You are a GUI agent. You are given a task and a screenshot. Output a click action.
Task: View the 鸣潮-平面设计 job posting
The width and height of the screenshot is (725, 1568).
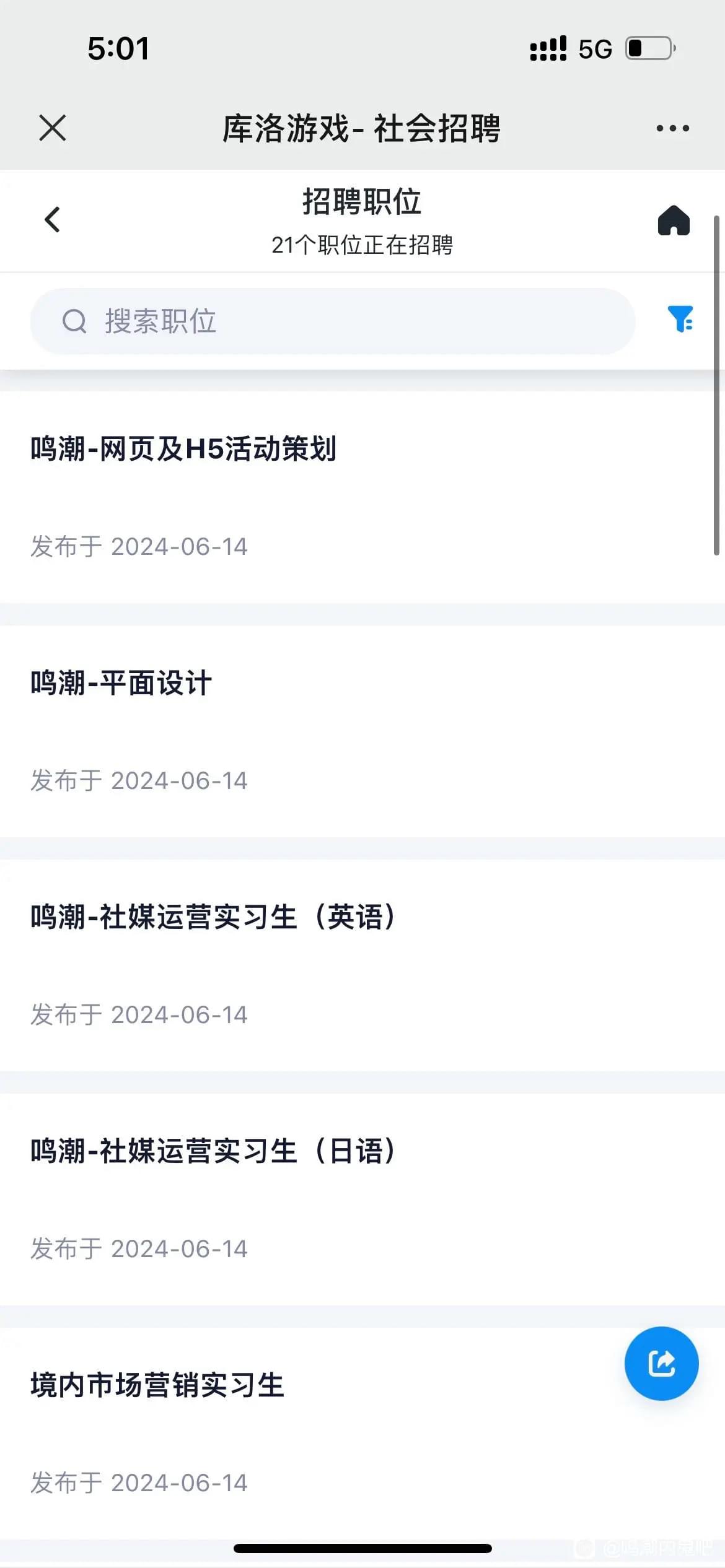pyautogui.click(x=362, y=731)
